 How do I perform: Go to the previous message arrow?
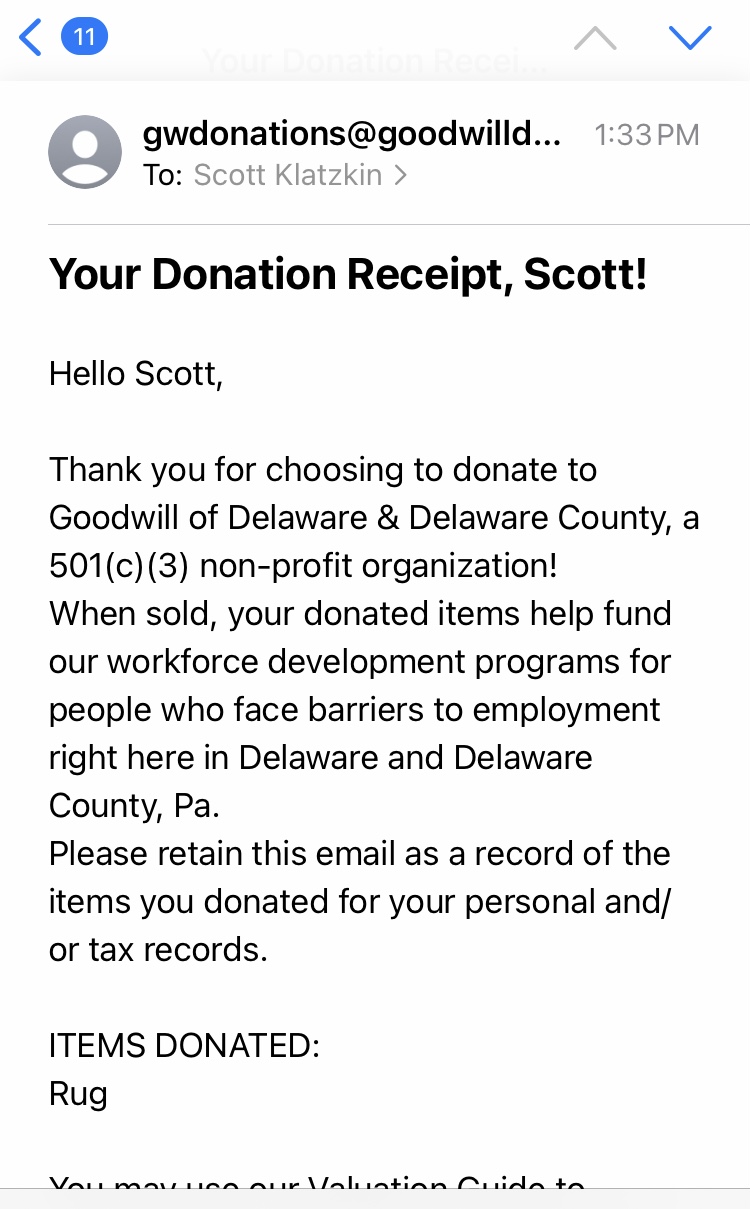point(595,38)
